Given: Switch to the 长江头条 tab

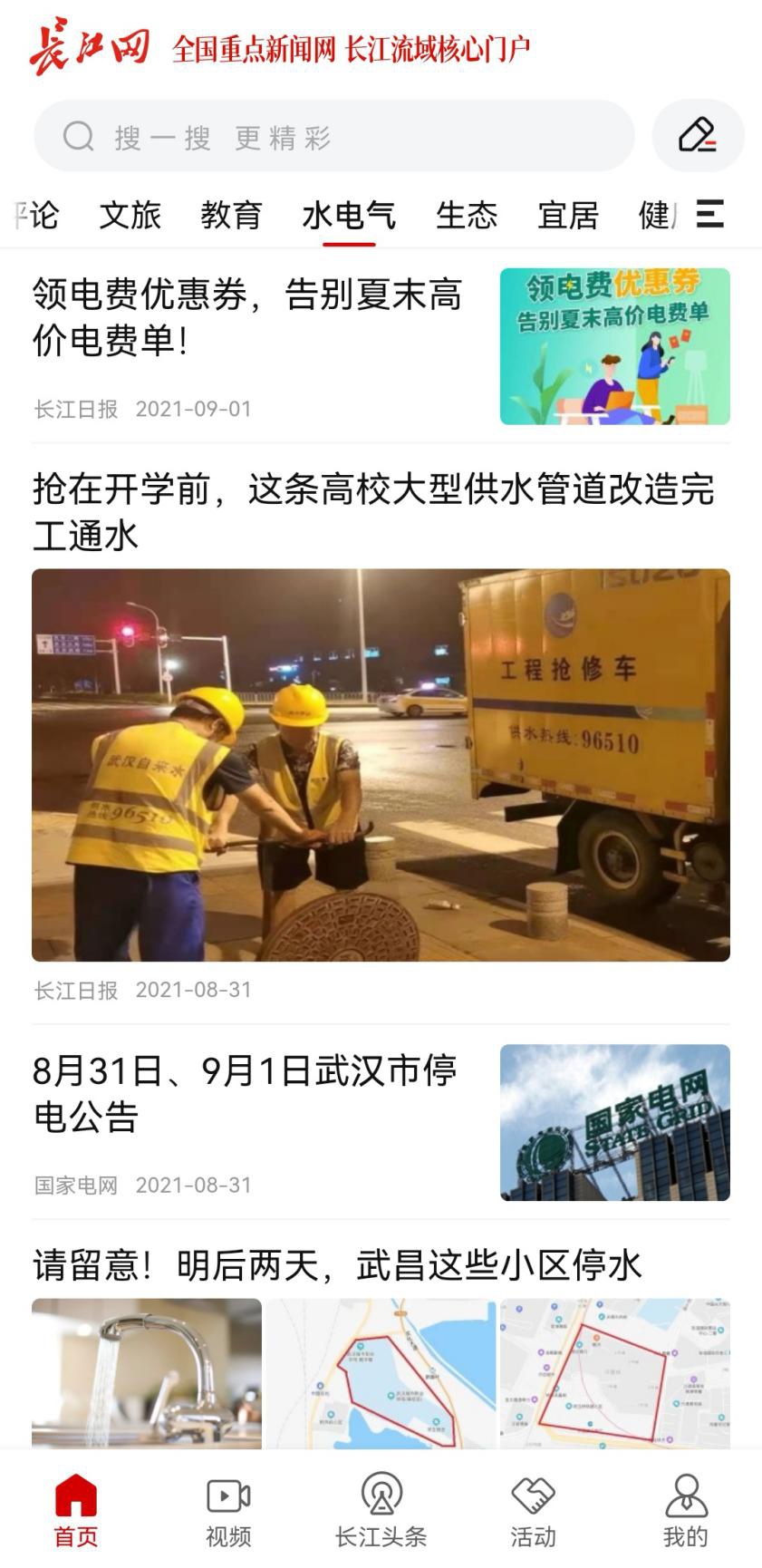Looking at the screenshot, I should pyautogui.click(x=381, y=1510).
